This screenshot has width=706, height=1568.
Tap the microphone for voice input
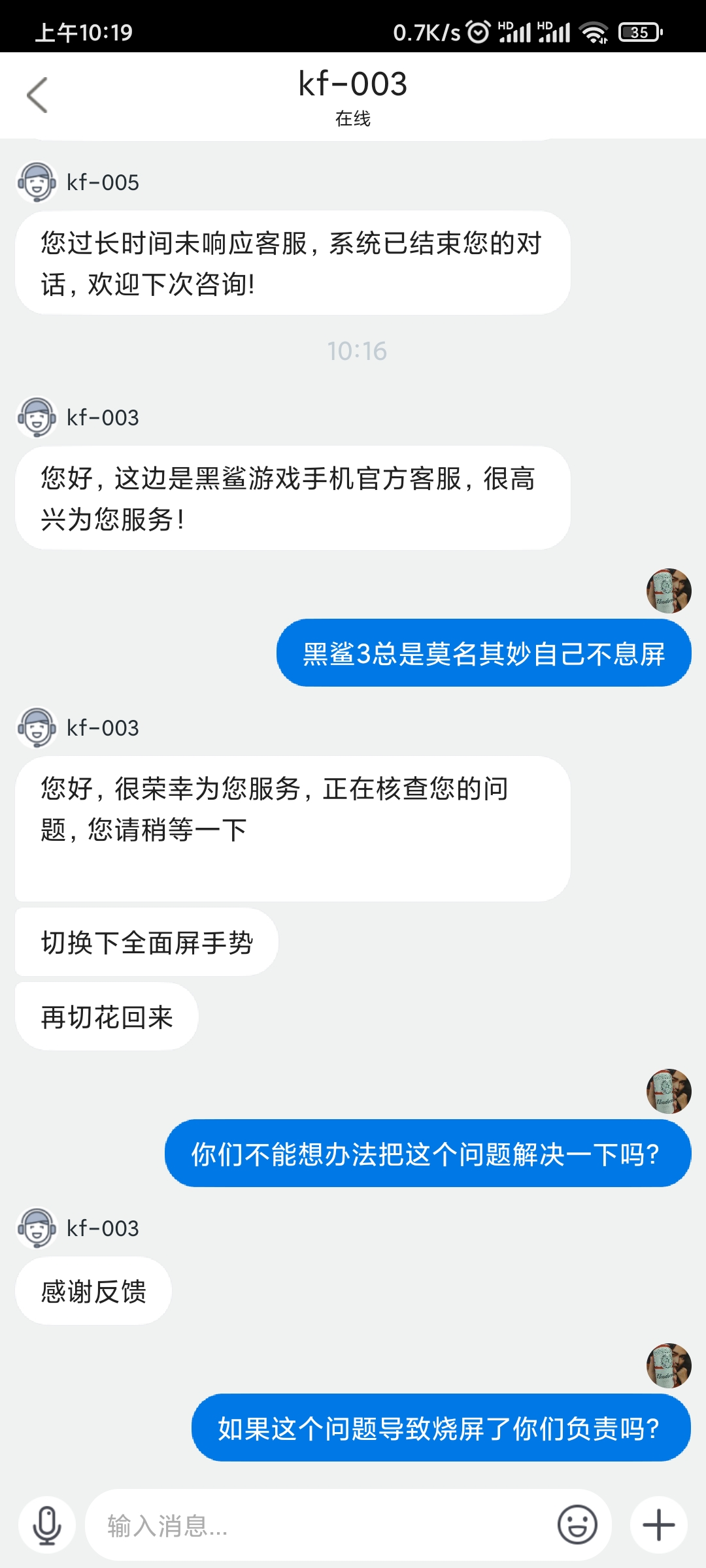47,1526
